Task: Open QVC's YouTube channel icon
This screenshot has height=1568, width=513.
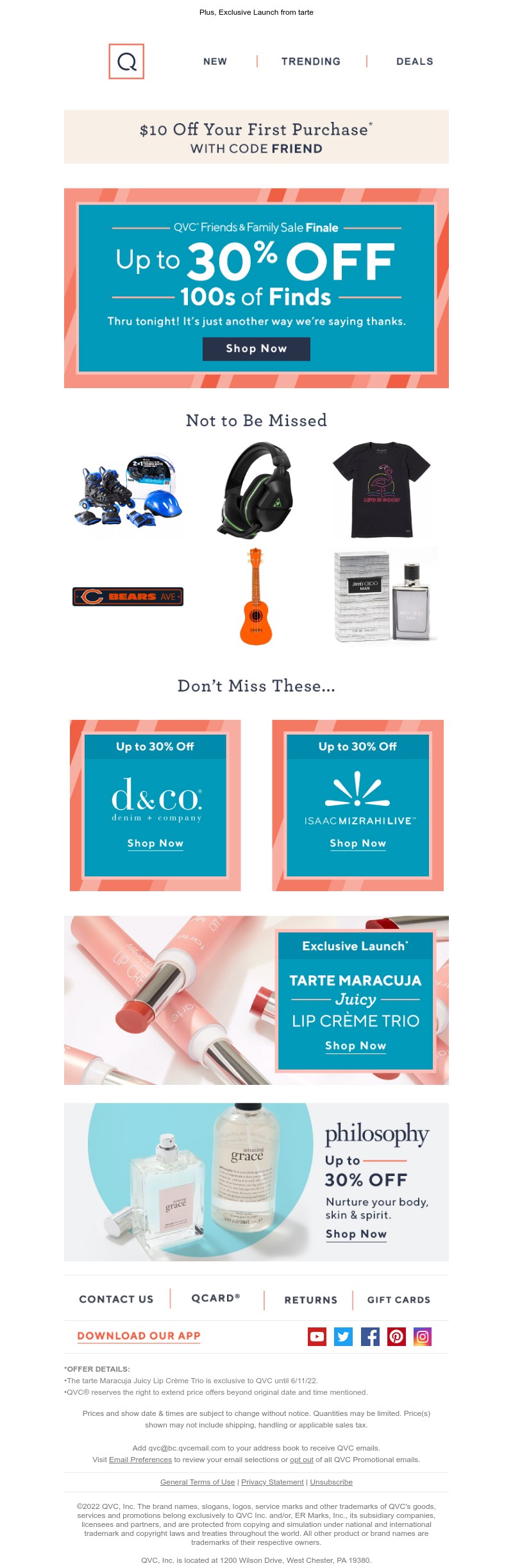Action: tap(317, 1336)
